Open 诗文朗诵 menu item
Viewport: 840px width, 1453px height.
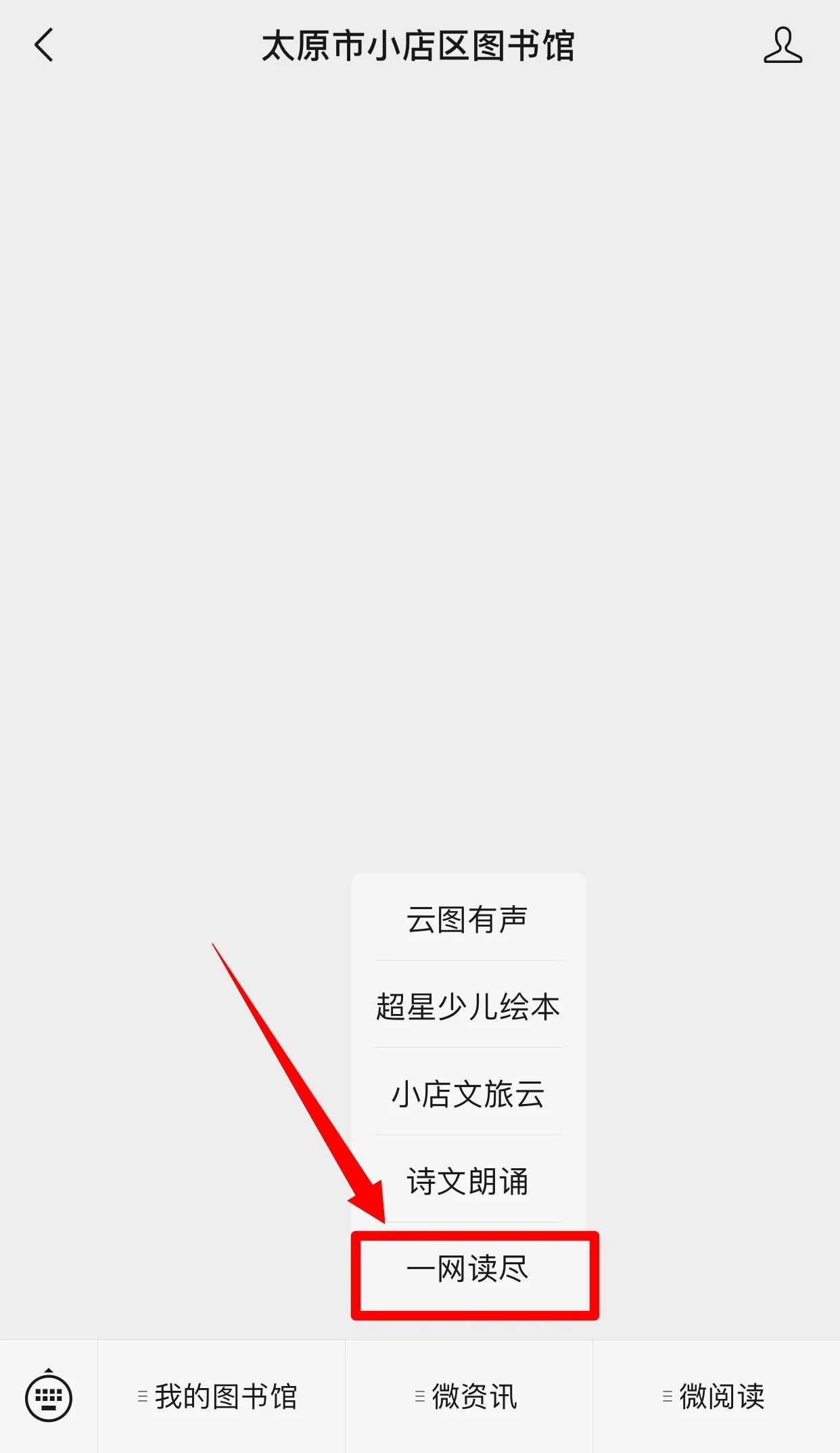pos(468,1181)
